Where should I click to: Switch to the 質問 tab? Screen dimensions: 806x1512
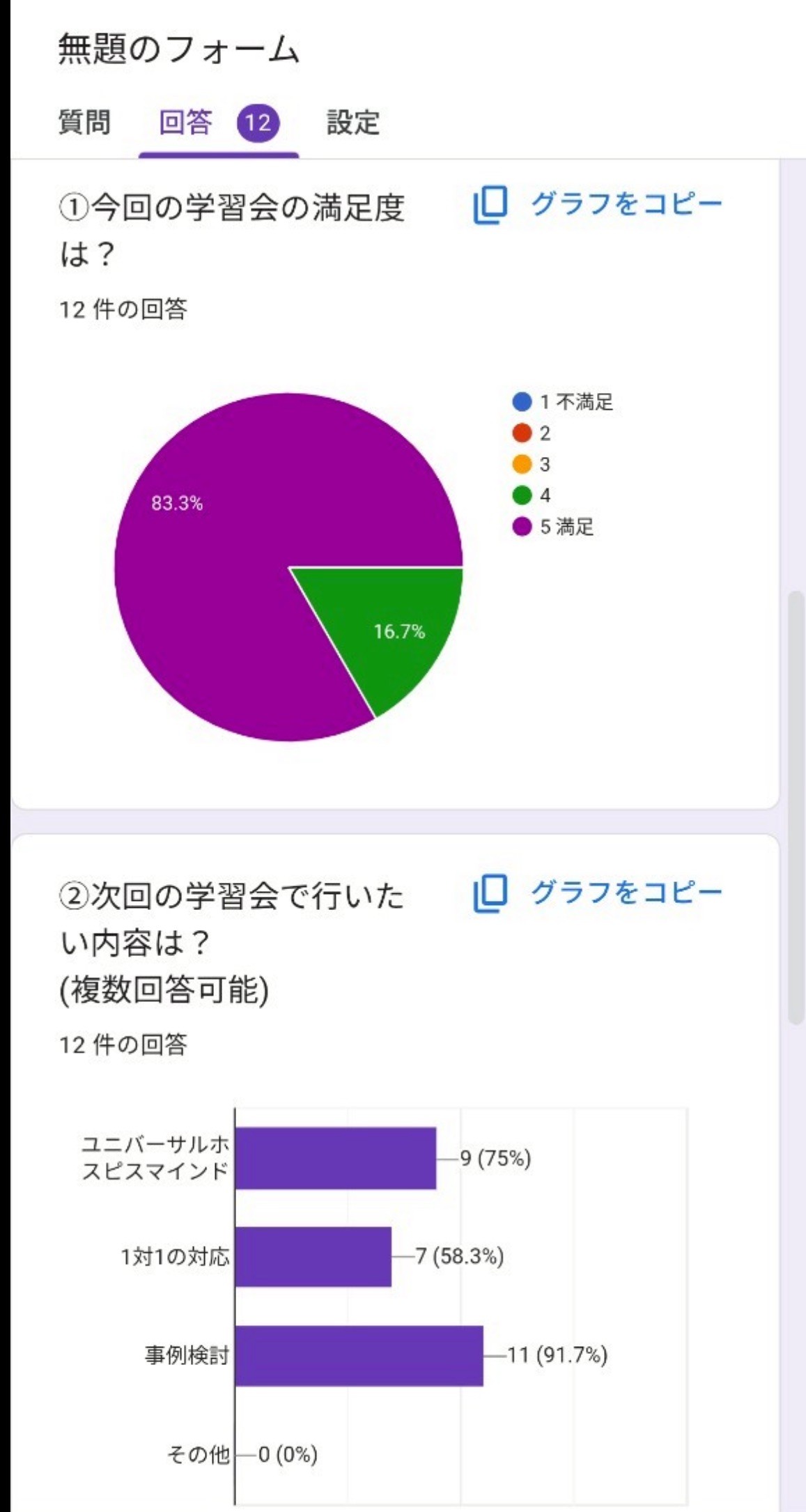coord(84,122)
